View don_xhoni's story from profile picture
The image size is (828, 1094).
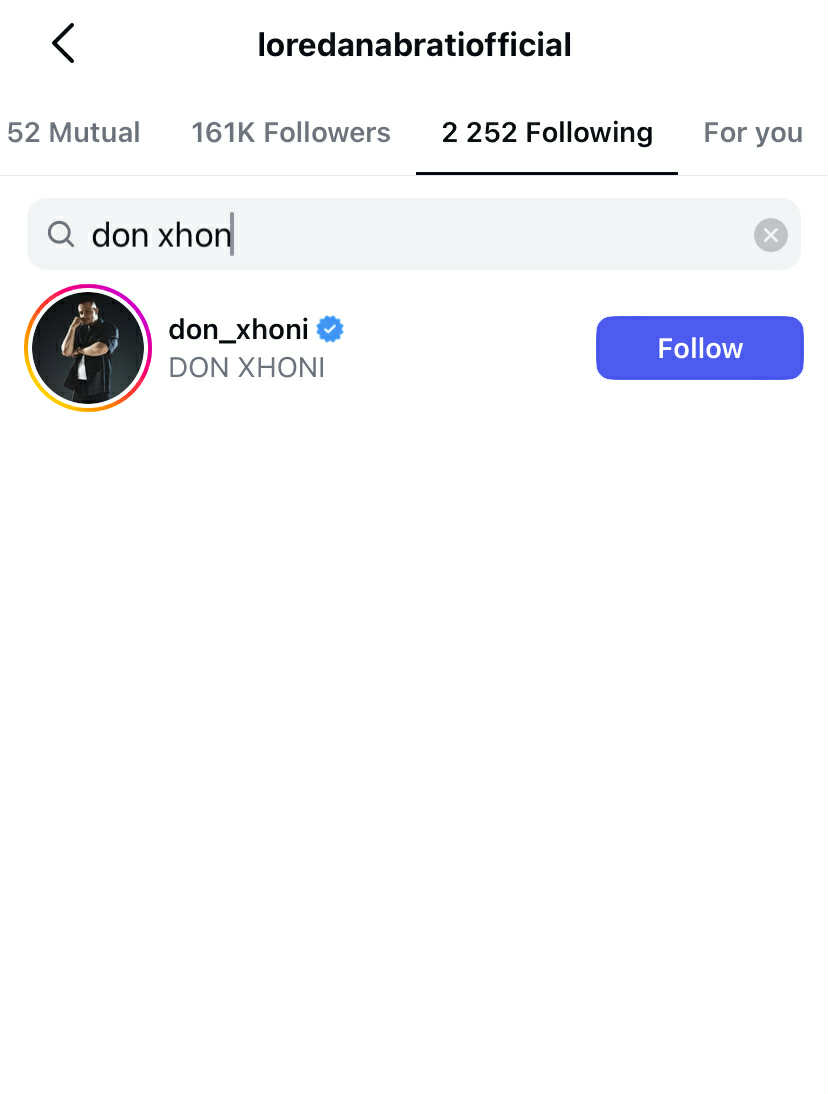[88, 348]
